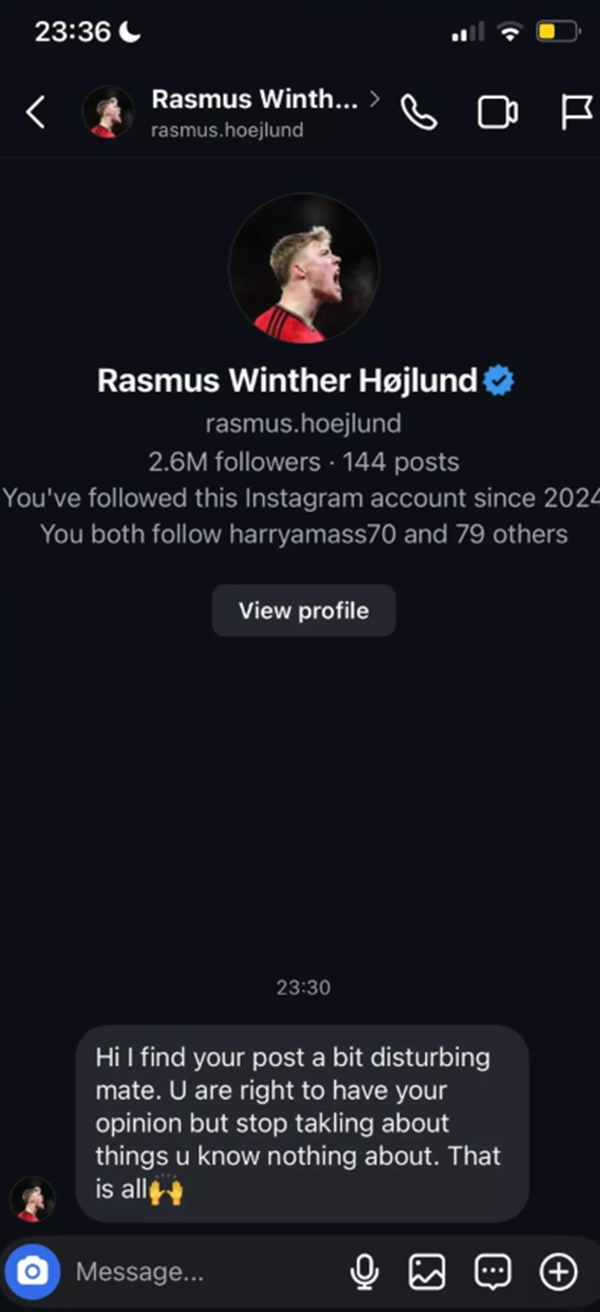Open the sticker and GIF picker
600x1312 pixels.
(x=492, y=1272)
